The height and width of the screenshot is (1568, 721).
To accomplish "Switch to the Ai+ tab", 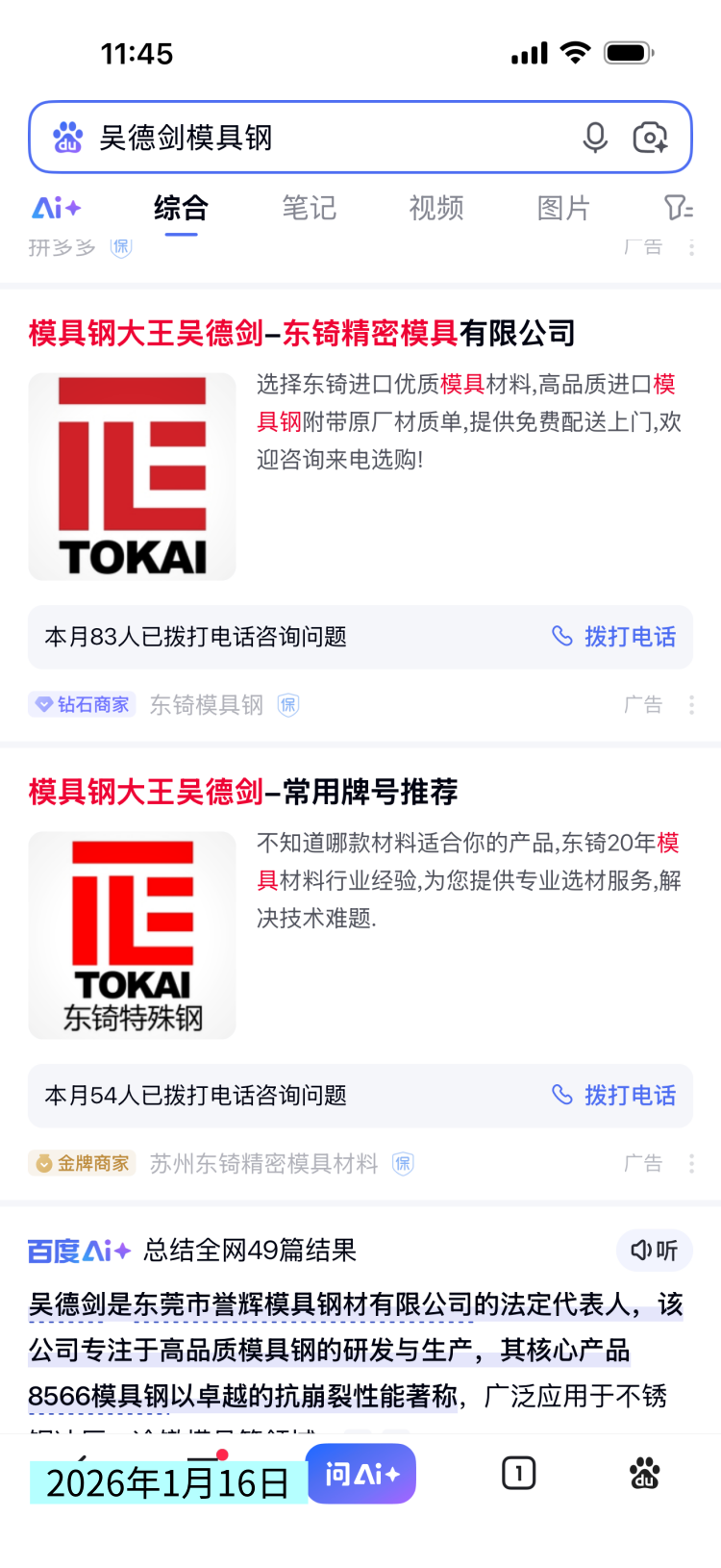I will tap(56, 208).
